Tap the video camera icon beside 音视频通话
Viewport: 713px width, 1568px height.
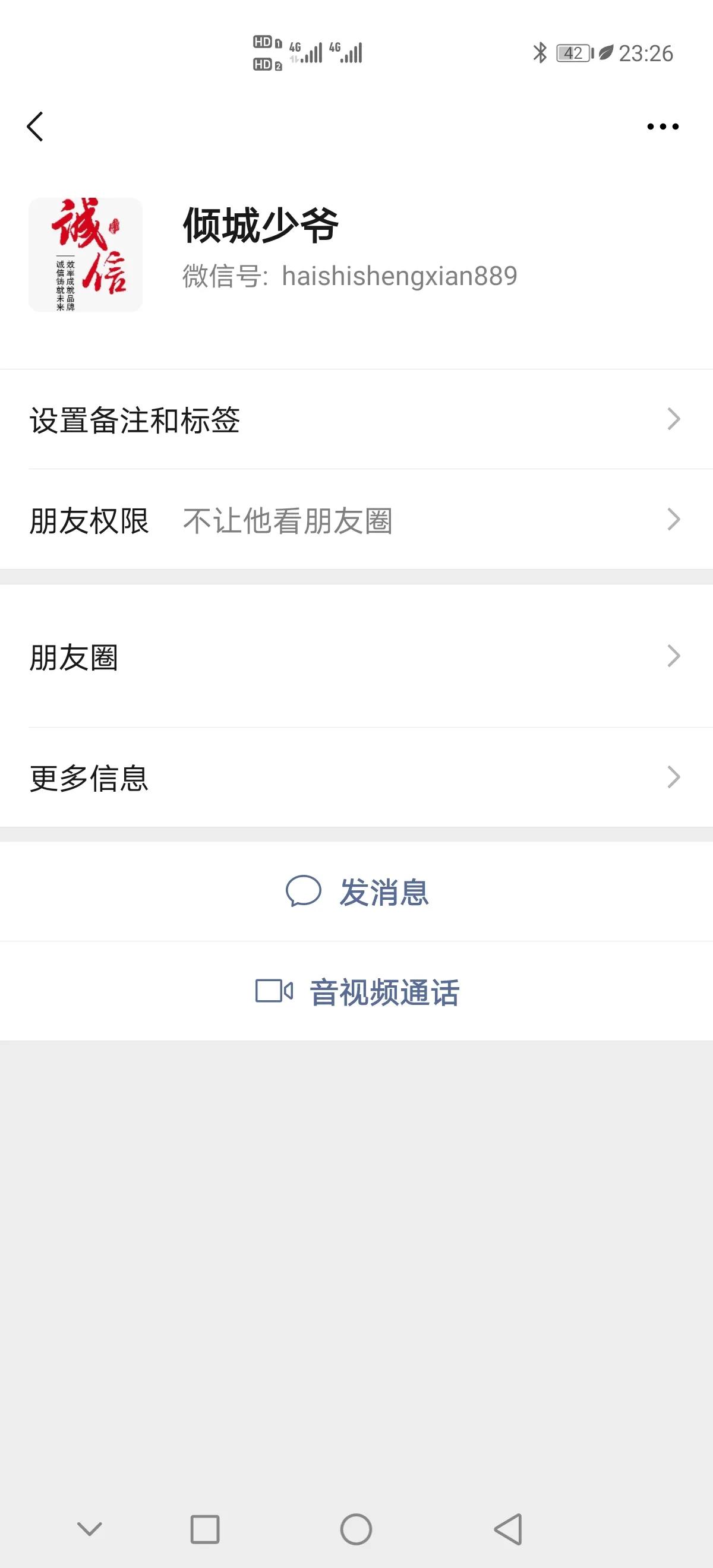[x=273, y=991]
